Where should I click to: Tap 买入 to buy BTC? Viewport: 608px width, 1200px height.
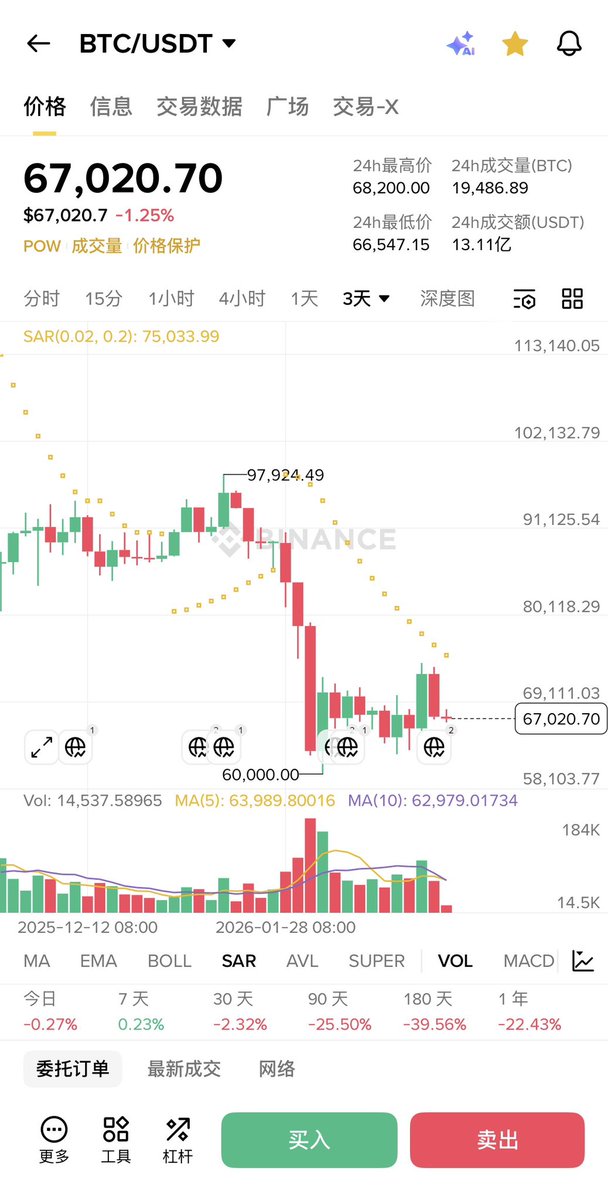click(309, 1140)
